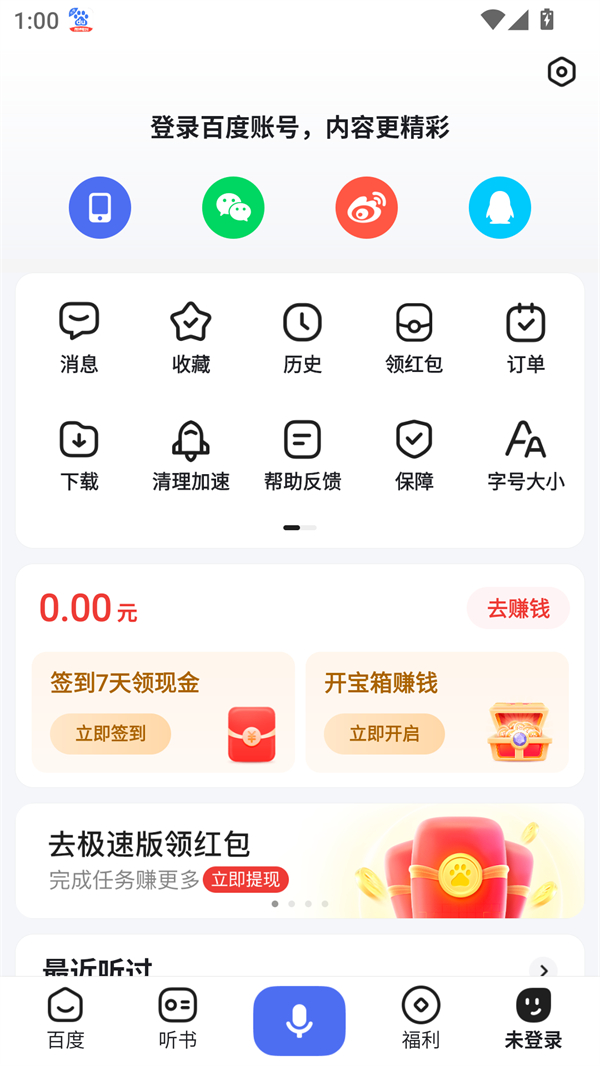Open 下载 downloads
Screen dimensions: 600x1066
coord(79,455)
